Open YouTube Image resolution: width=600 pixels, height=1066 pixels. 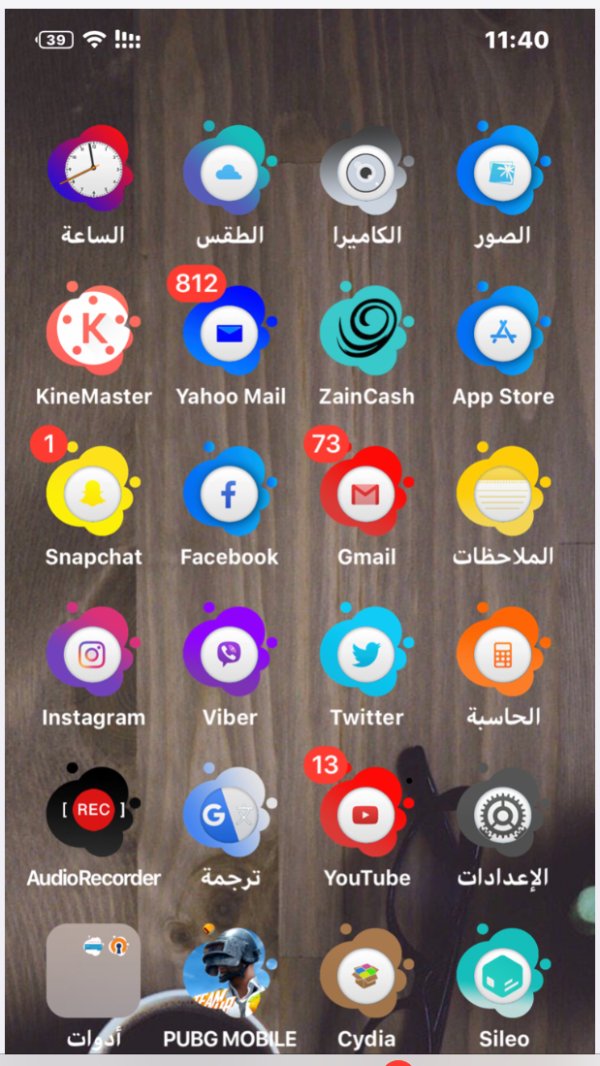(366, 812)
